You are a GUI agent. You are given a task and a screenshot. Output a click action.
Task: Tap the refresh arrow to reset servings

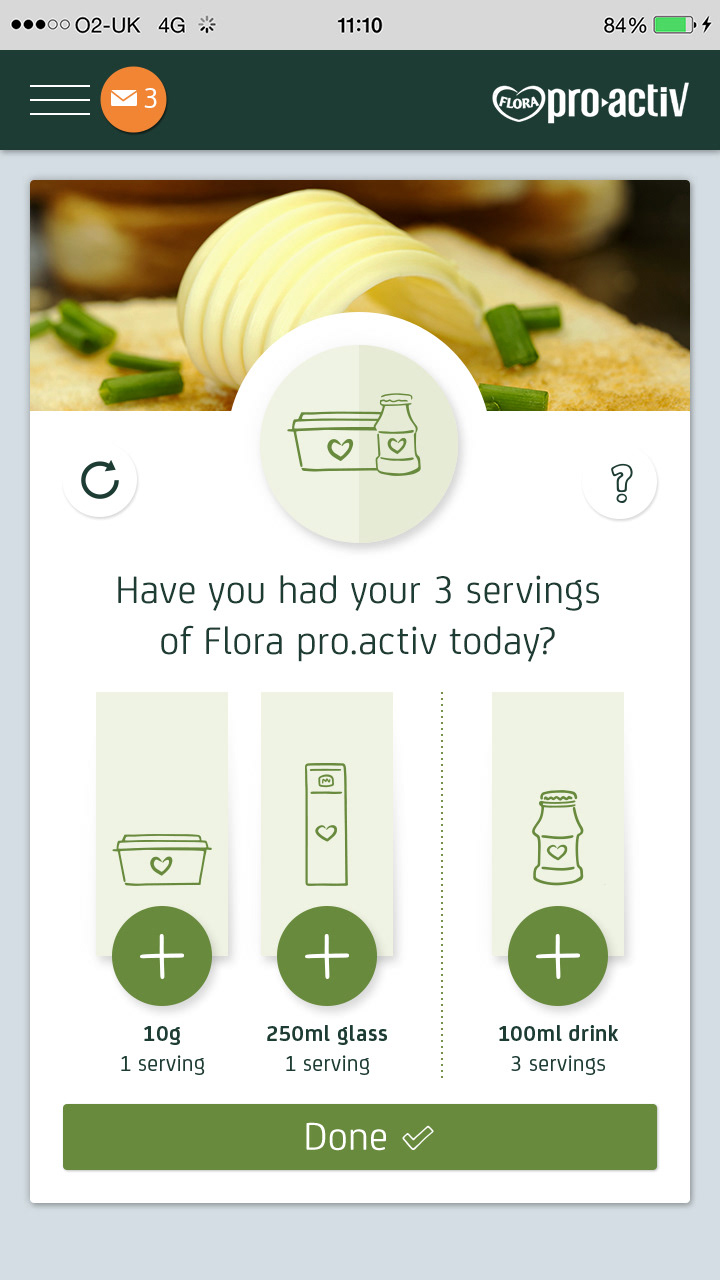coord(100,481)
